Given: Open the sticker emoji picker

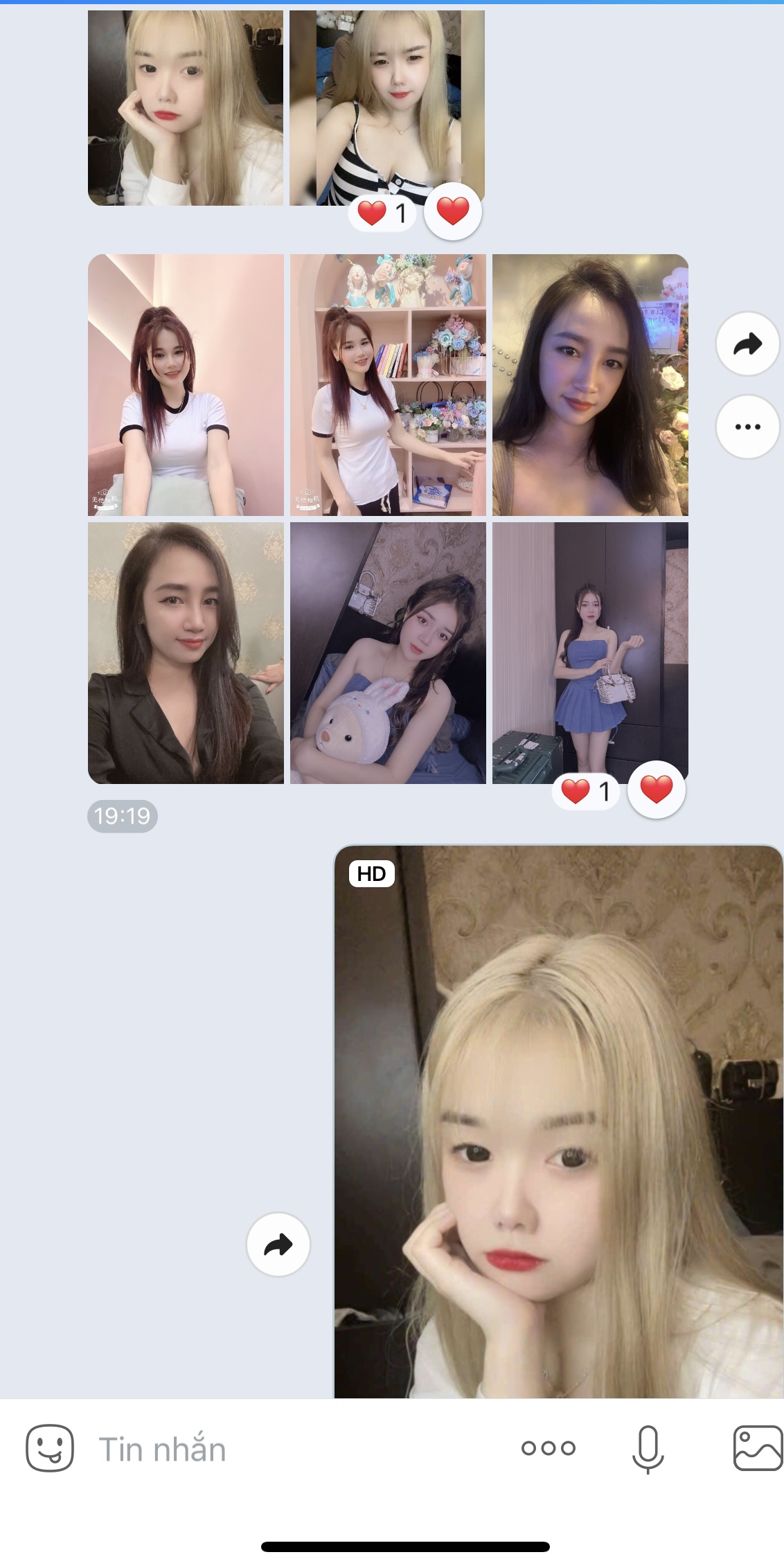Looking at the screenshot, I should coord(50,1447).
